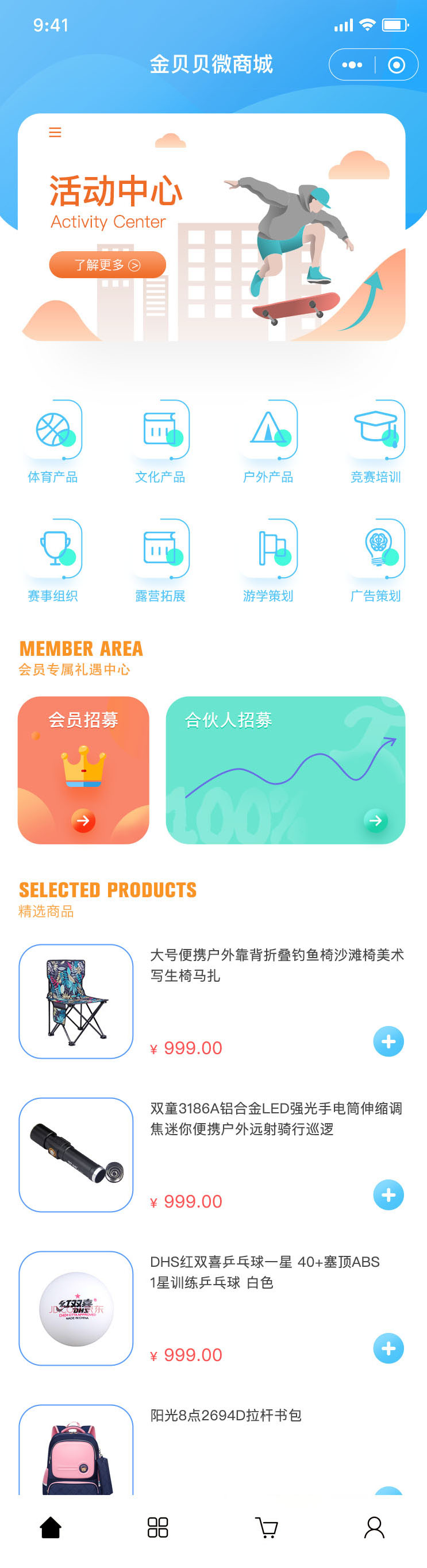This screenshot has height=1568, width=427.
Task: Add the DHS ping-pong ball to cart
Action: point(388,1348)
